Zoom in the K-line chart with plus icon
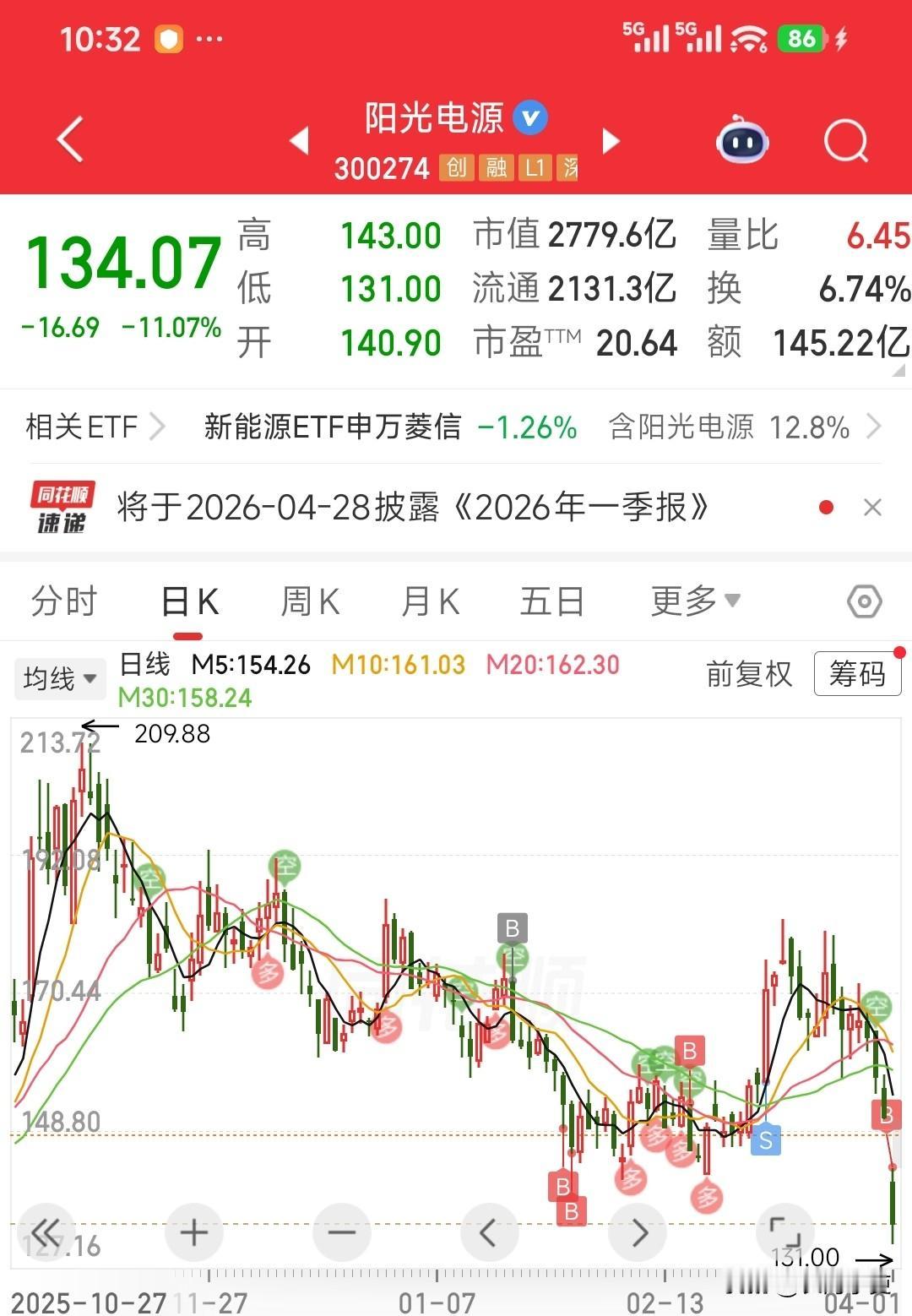 193,1232
